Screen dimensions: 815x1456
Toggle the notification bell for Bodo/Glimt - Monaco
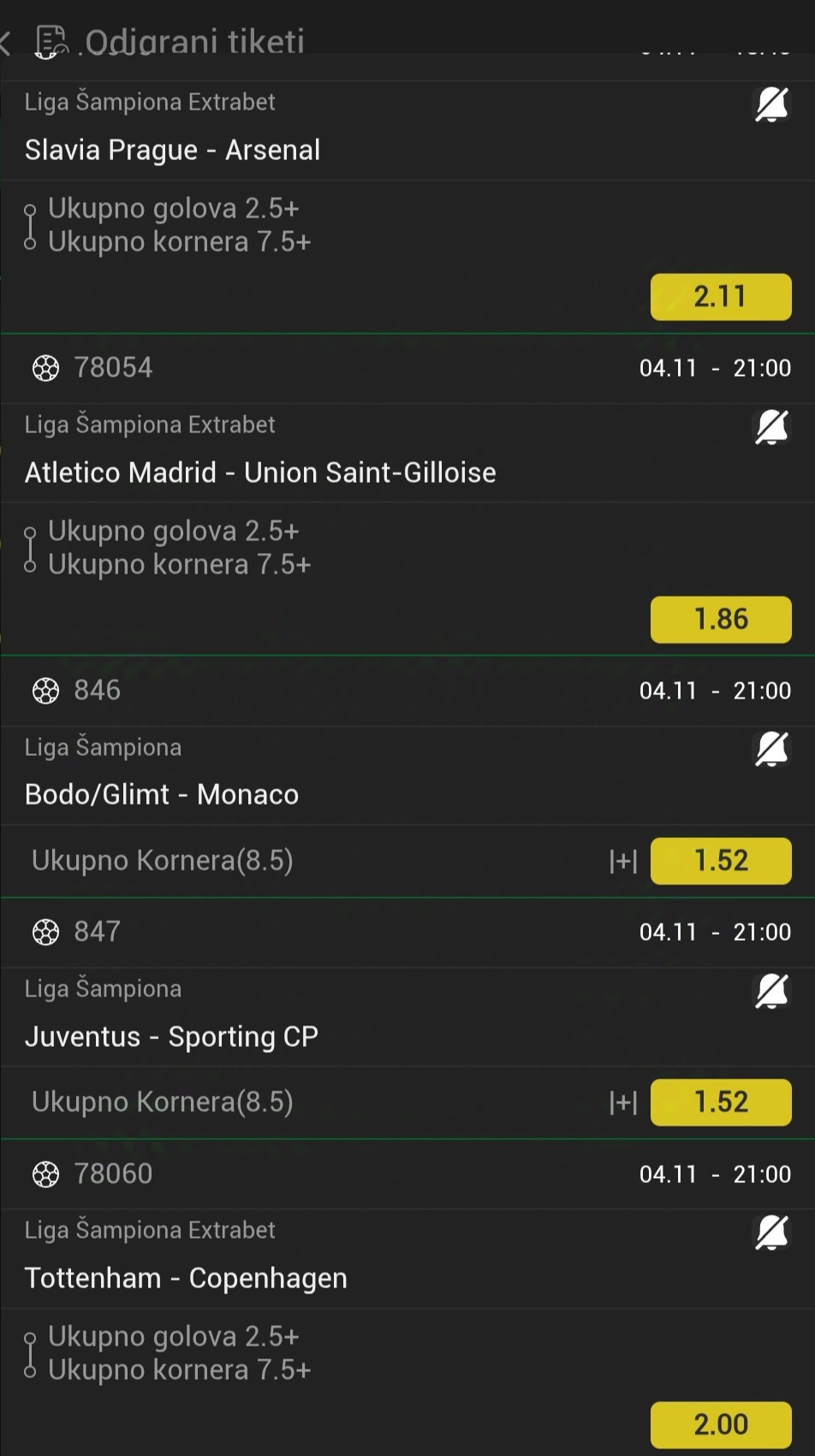click(x=771, y=750)
